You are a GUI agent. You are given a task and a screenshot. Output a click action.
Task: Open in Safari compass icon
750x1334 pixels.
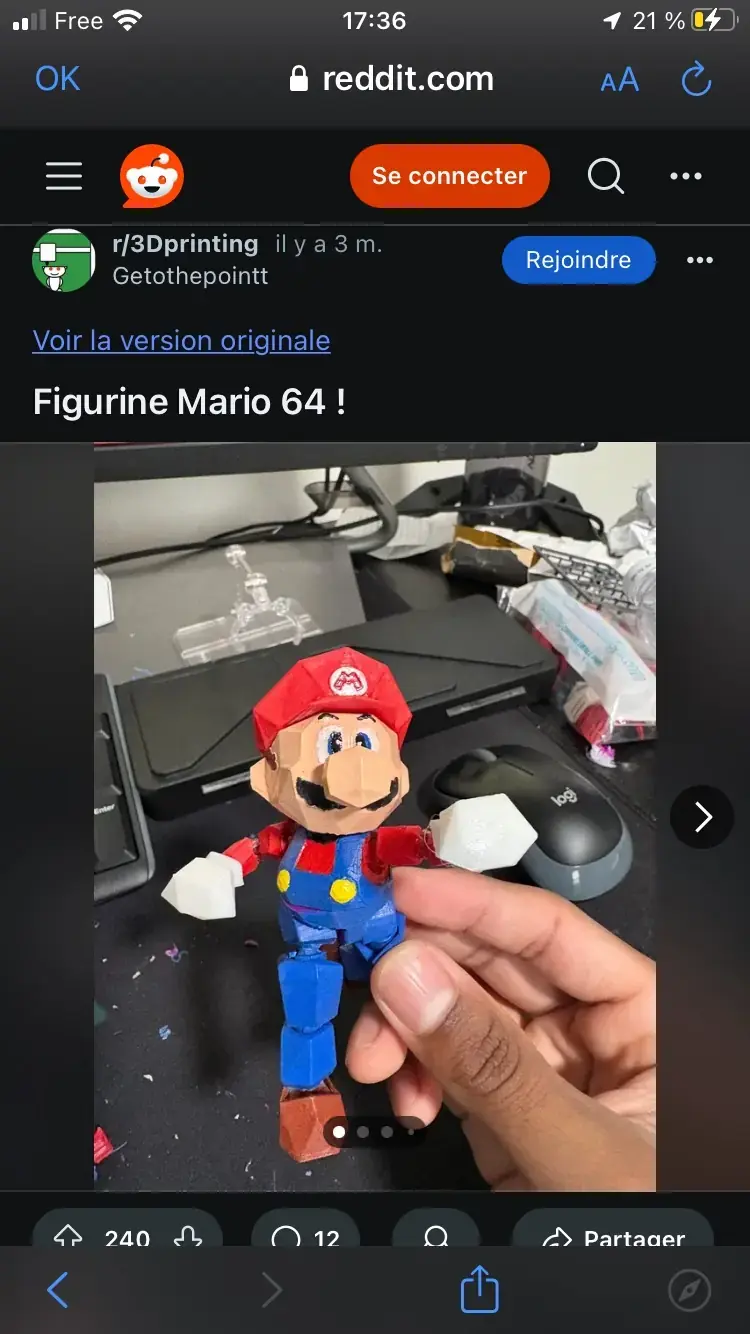[x=689, y=1291]
